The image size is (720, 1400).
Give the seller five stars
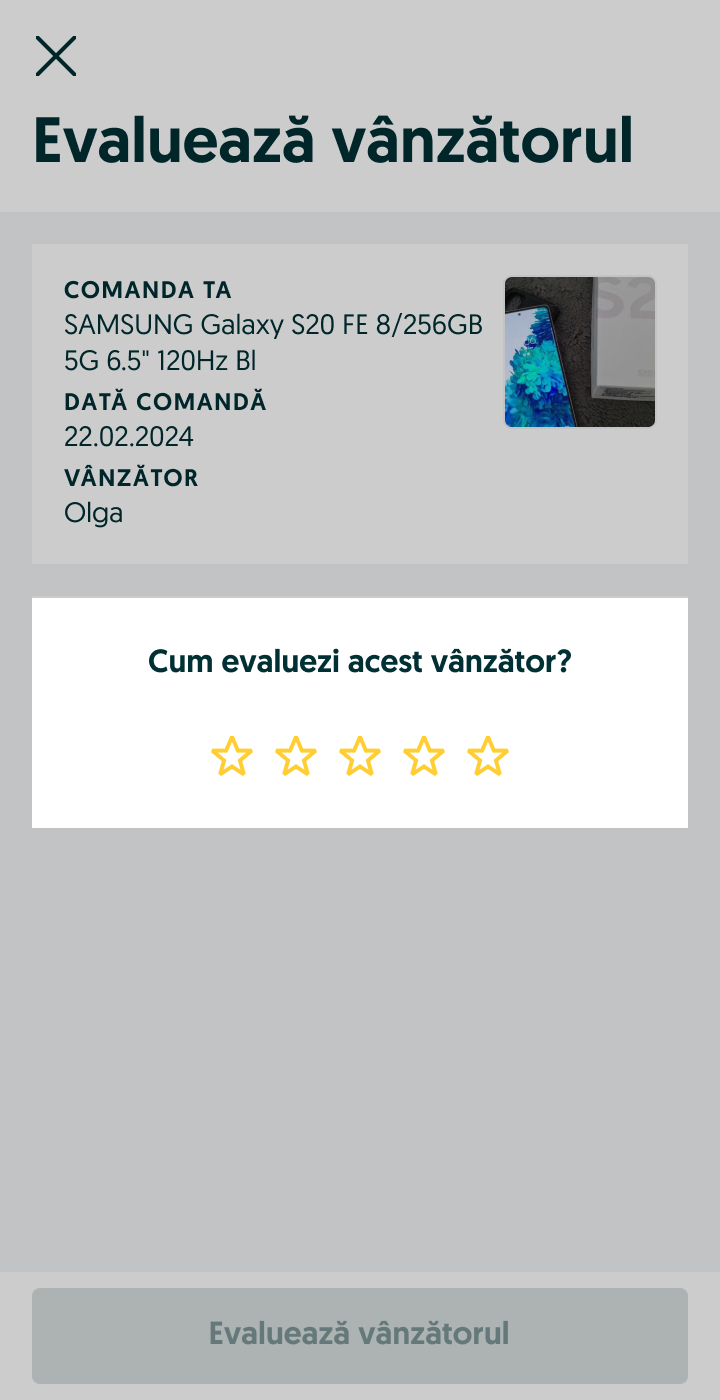[x=488, y=757]
